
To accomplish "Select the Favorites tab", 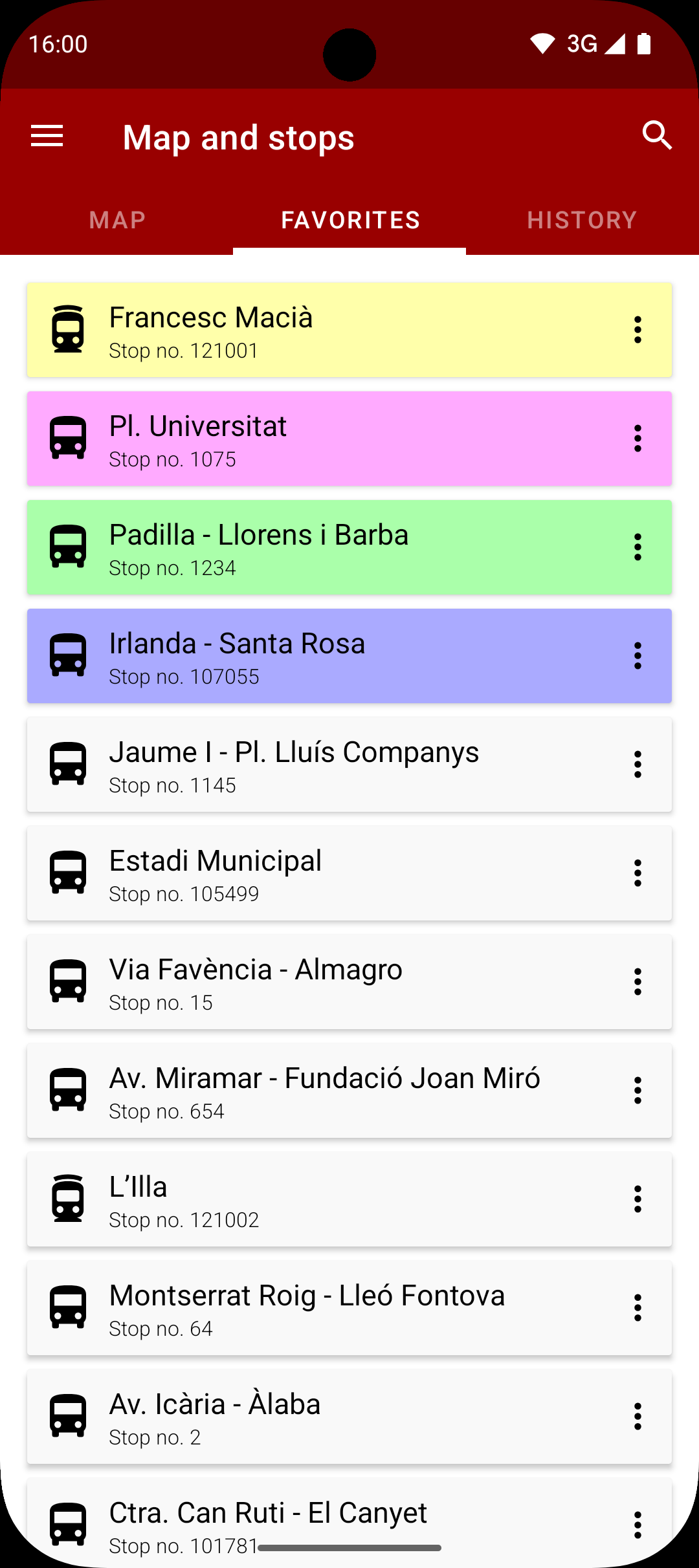I will [350, 220].
